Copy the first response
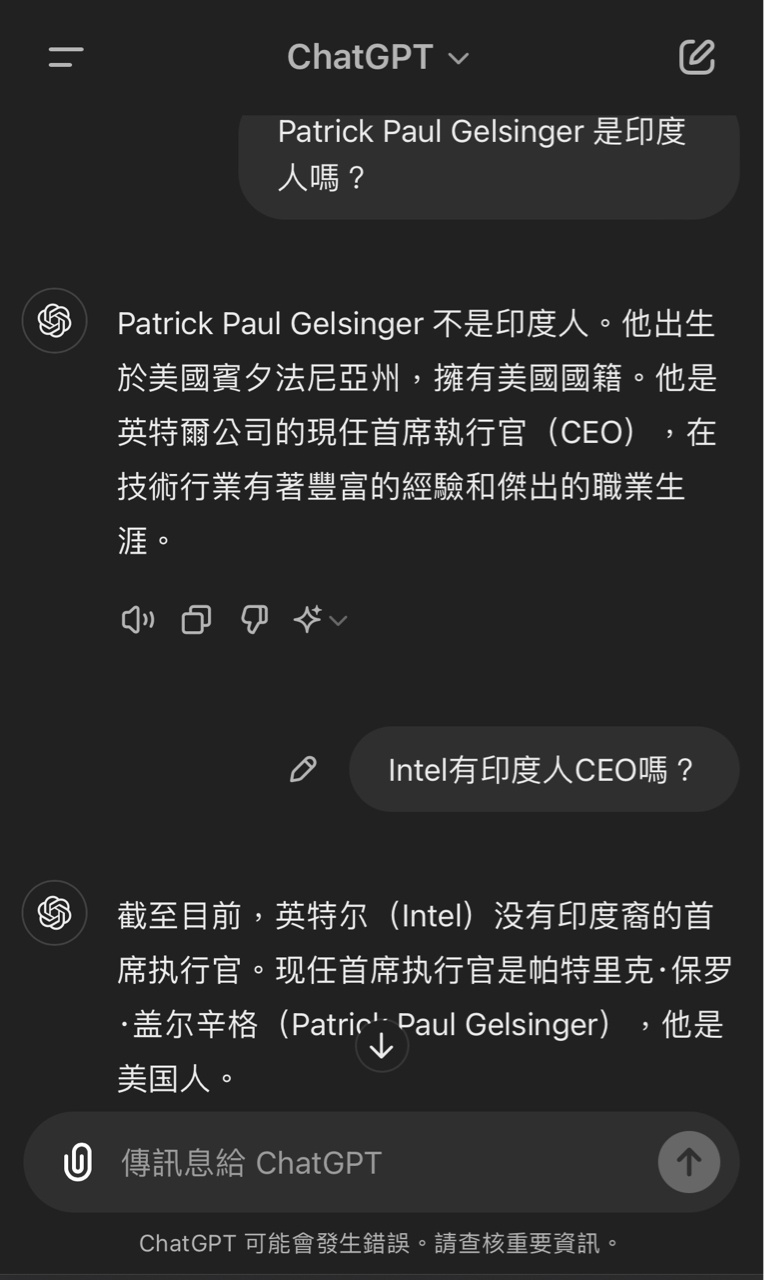Screen dimensions: 764x1280 pos(196,620)
